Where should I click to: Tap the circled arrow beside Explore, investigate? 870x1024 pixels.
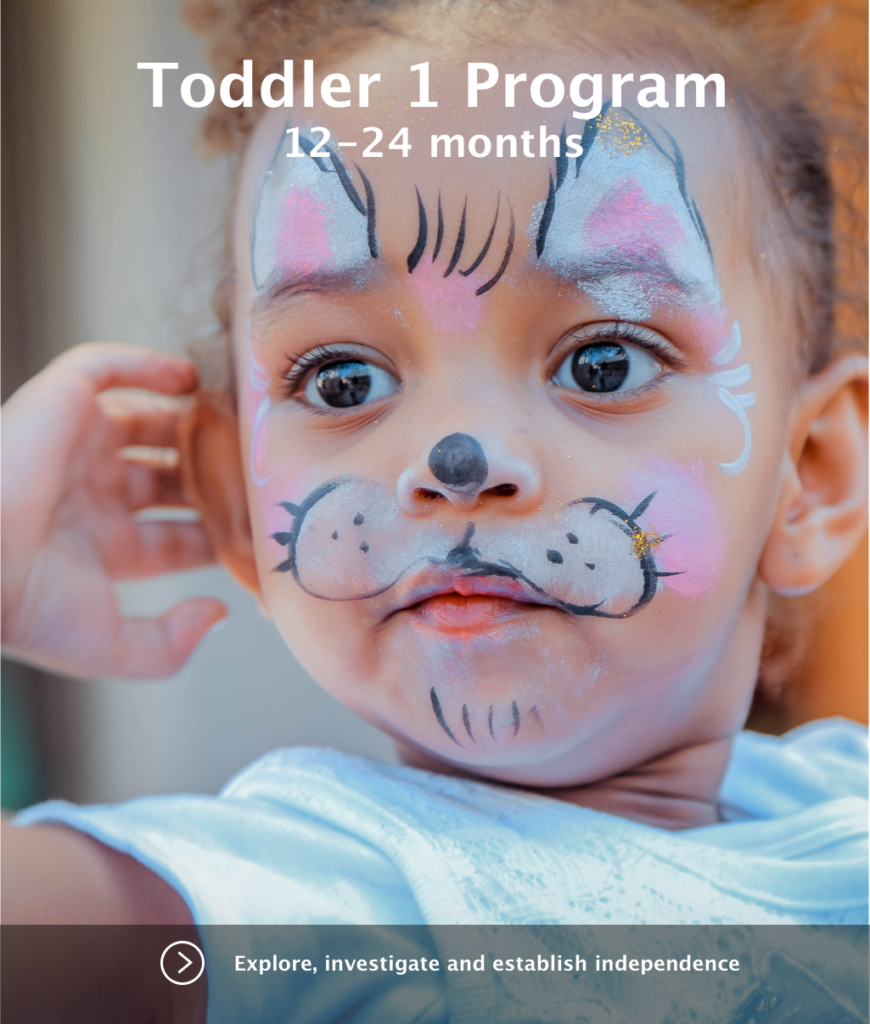click(182, 963)
